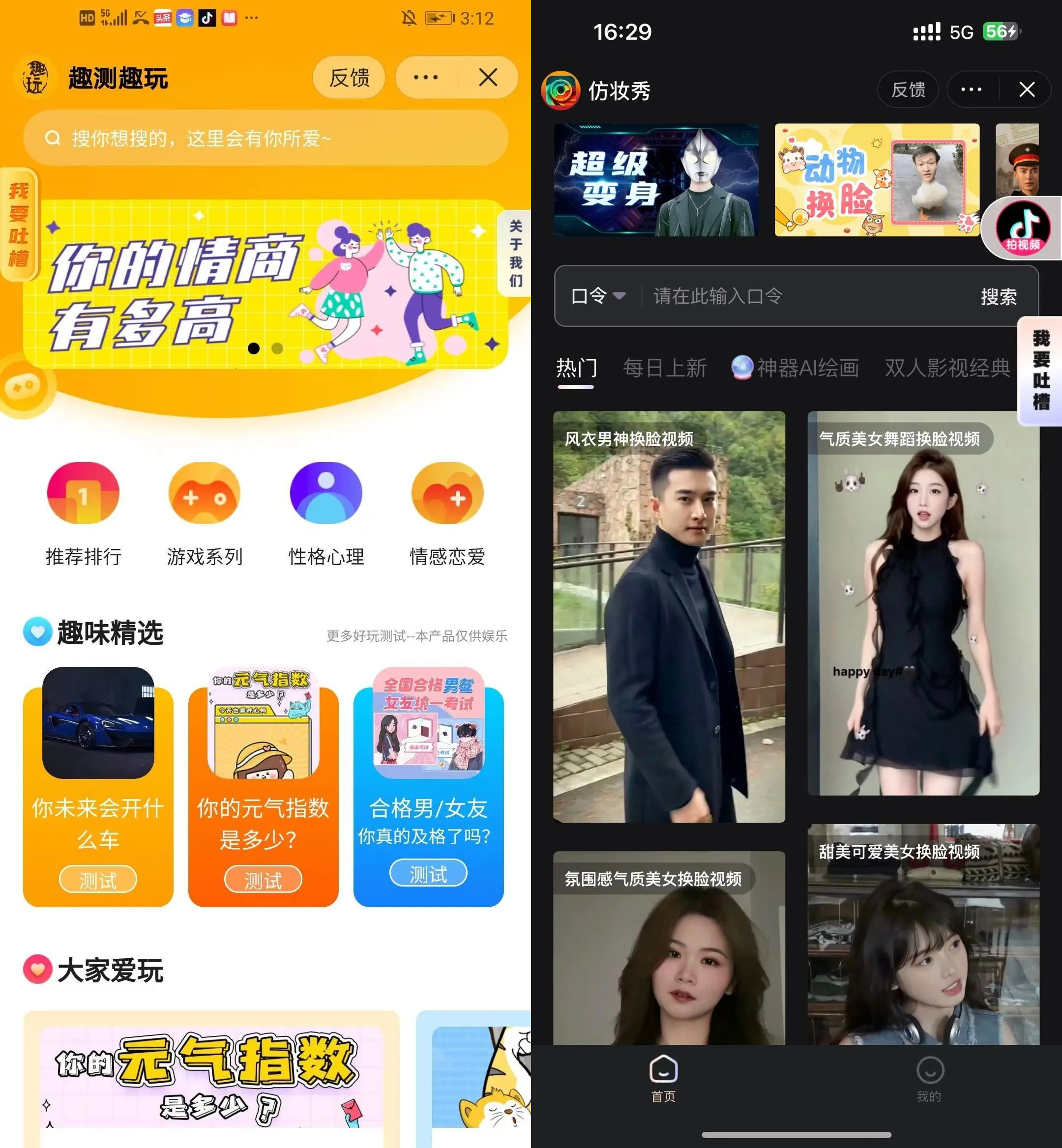Image resolution: width=1062 pixels, height=1148 pixels.
Task: Tap 反馈 in the 趣测趣玩 header
Action: tap(349, 78)
